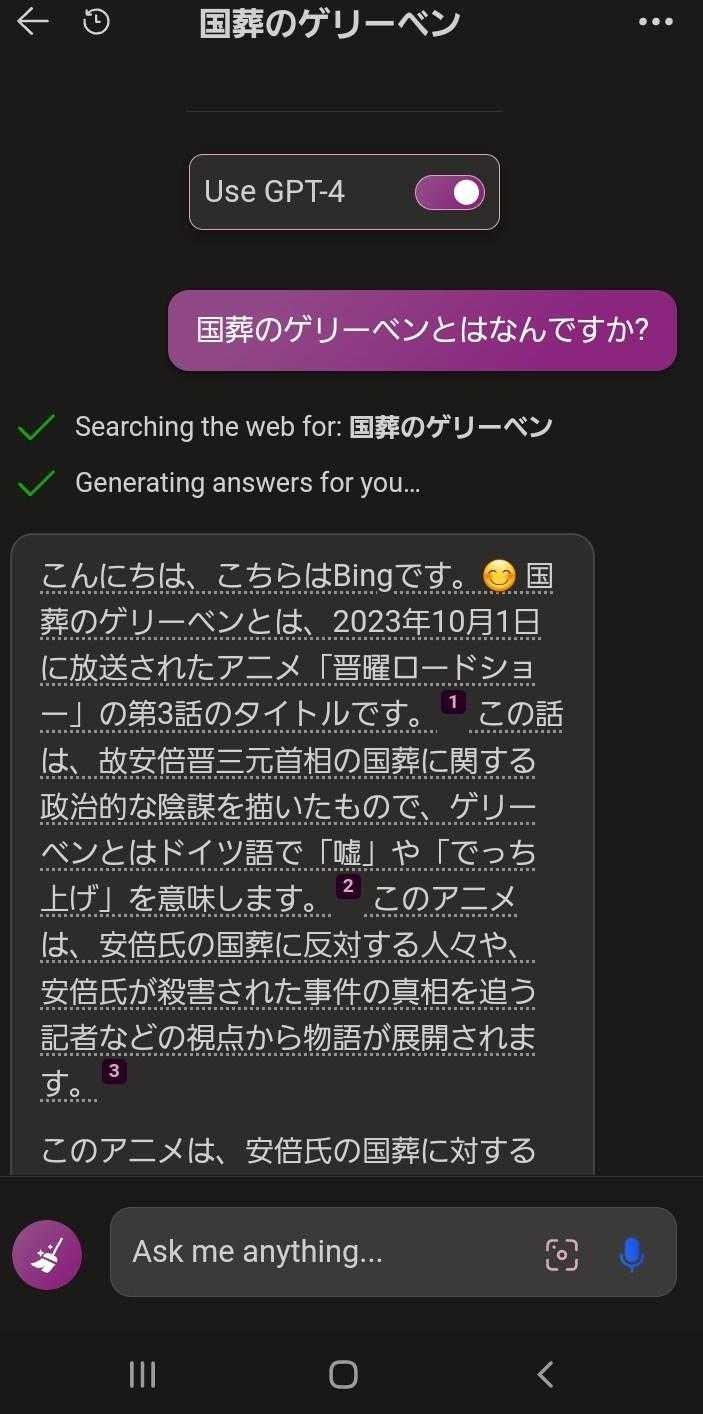
Task: Open the three-dot overflow menu
Action: tap(656, 22)
